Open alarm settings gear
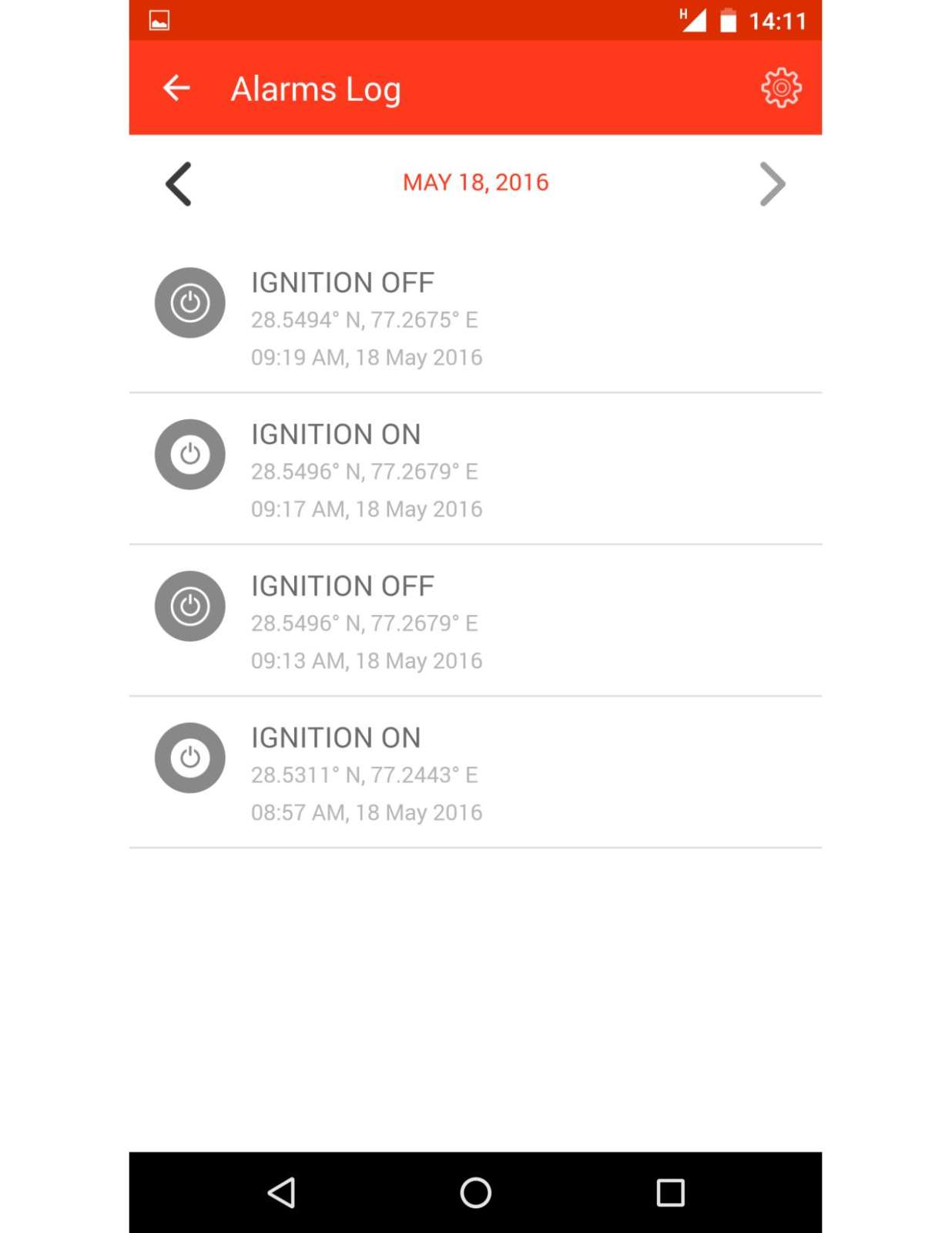This screenshot has width=952, height=1233. click(x=780, y=88)
